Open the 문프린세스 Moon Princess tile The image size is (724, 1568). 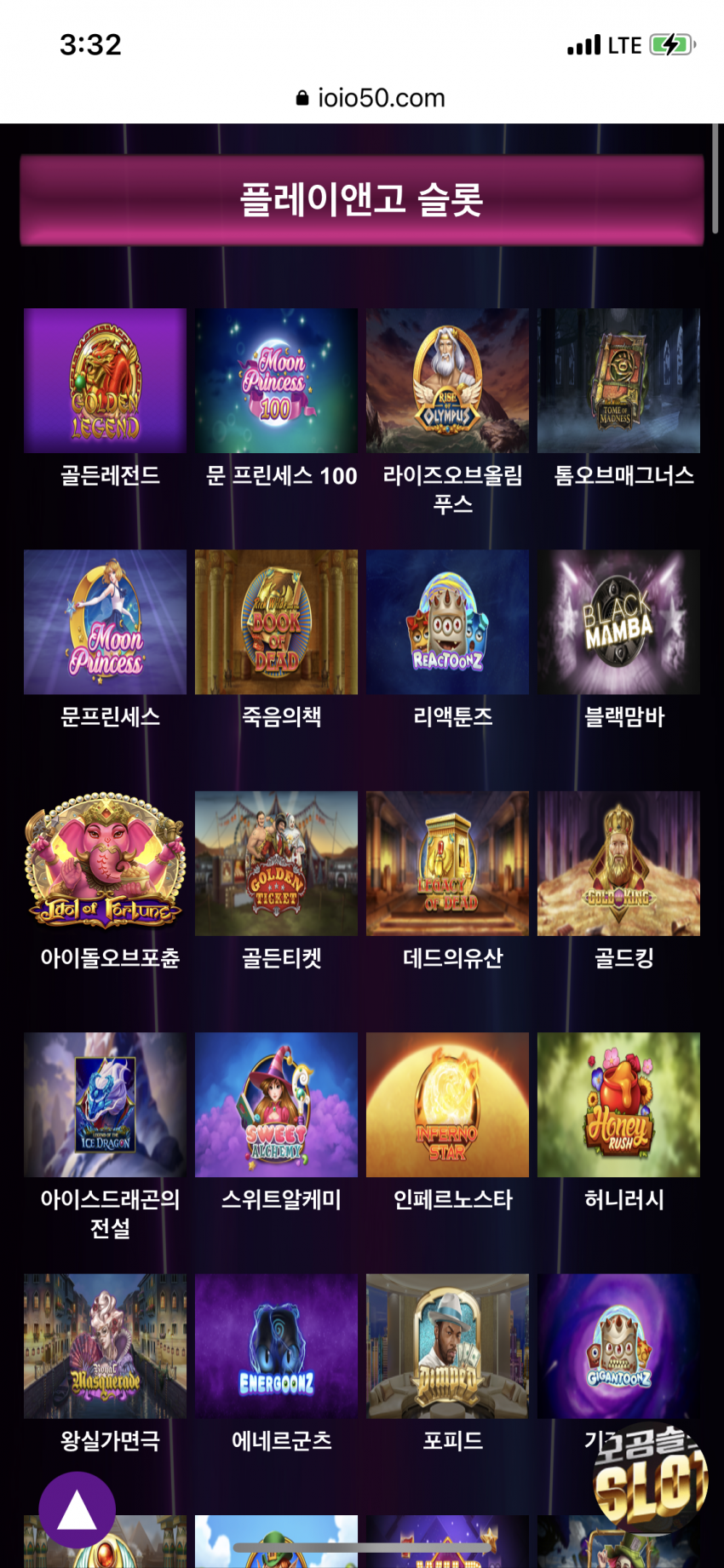click(105, 622)
